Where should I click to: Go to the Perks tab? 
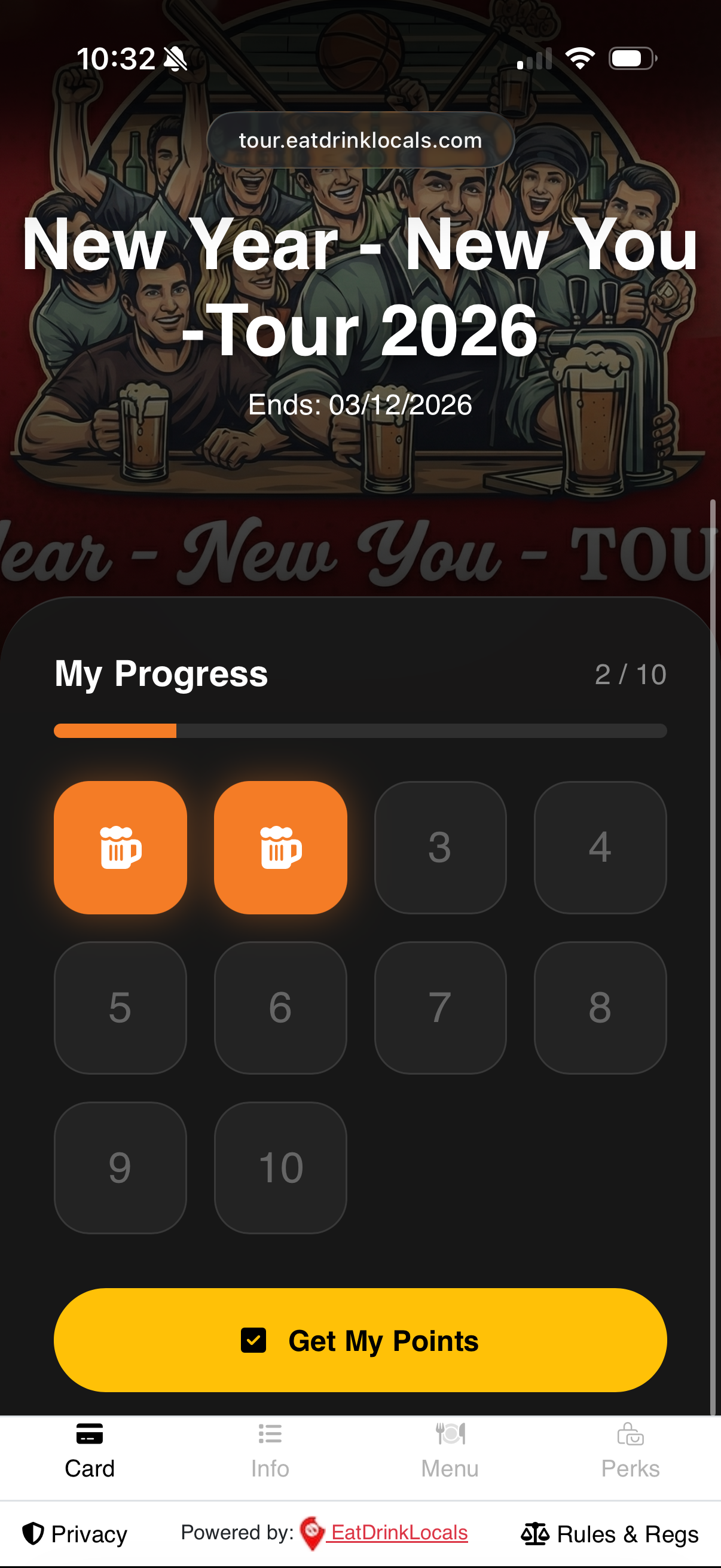click(x=630, y=1451)
